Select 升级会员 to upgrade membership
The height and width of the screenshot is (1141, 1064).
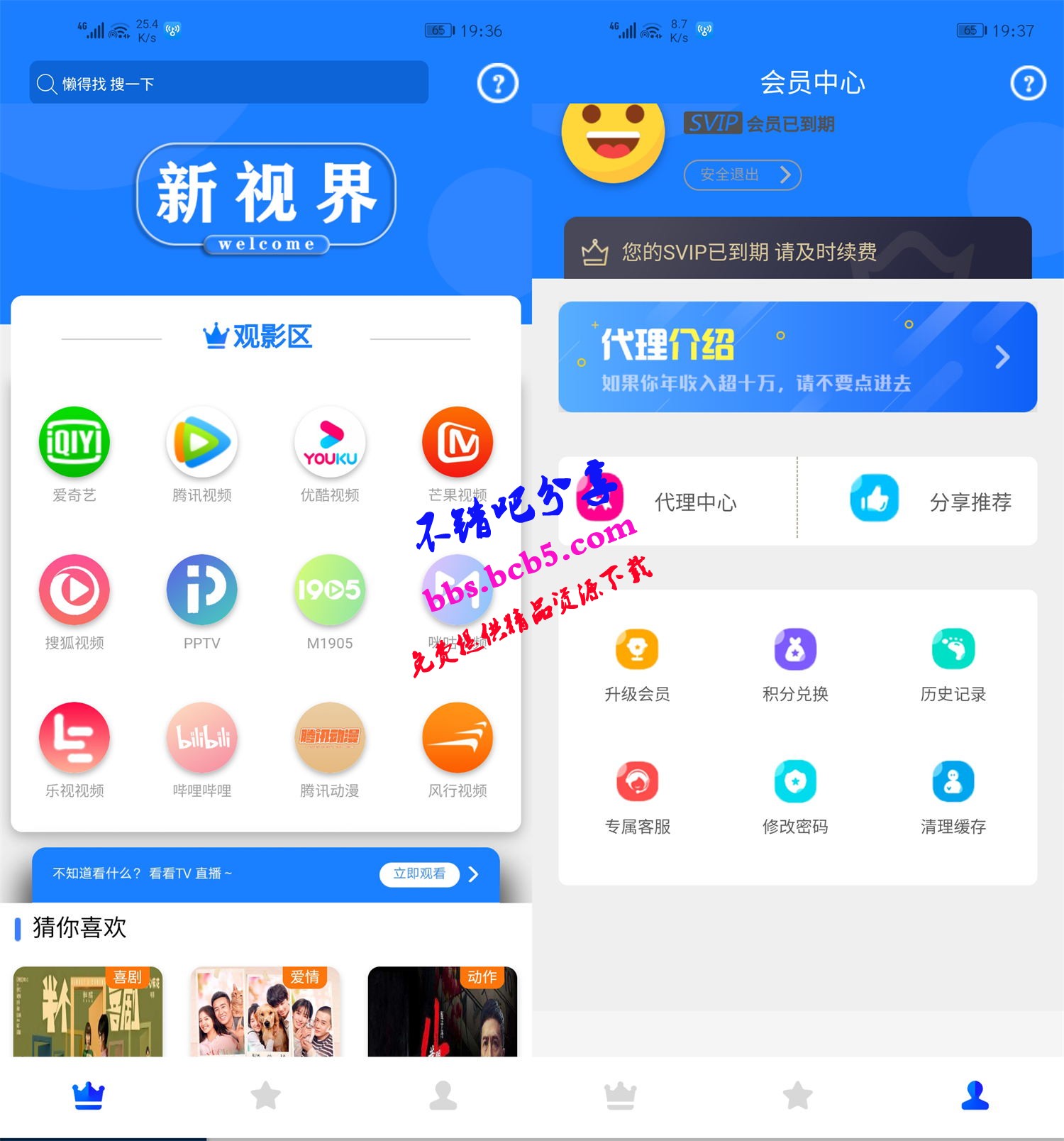637,663
